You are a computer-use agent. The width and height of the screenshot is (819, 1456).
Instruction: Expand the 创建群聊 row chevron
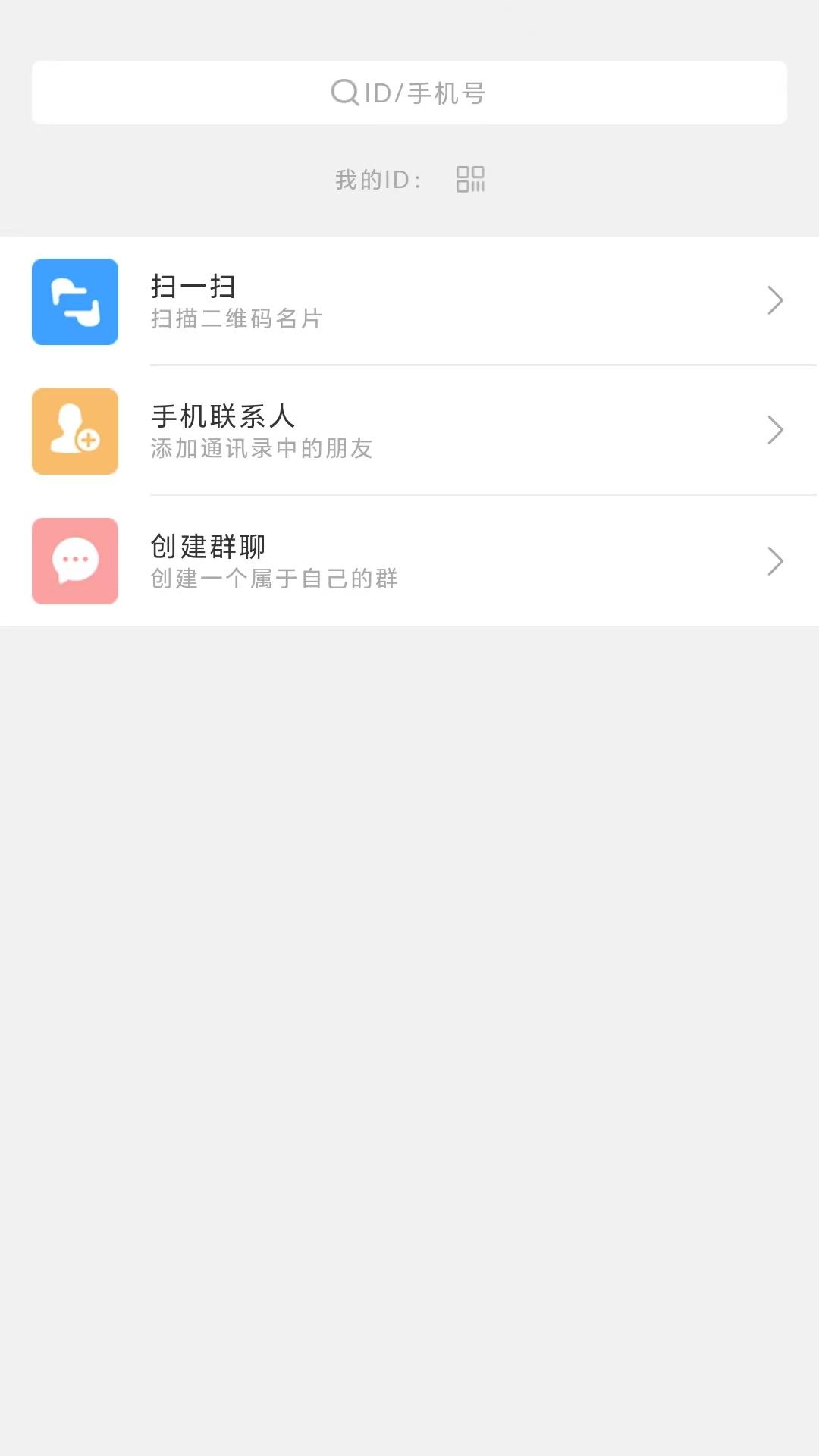[775, 560]
